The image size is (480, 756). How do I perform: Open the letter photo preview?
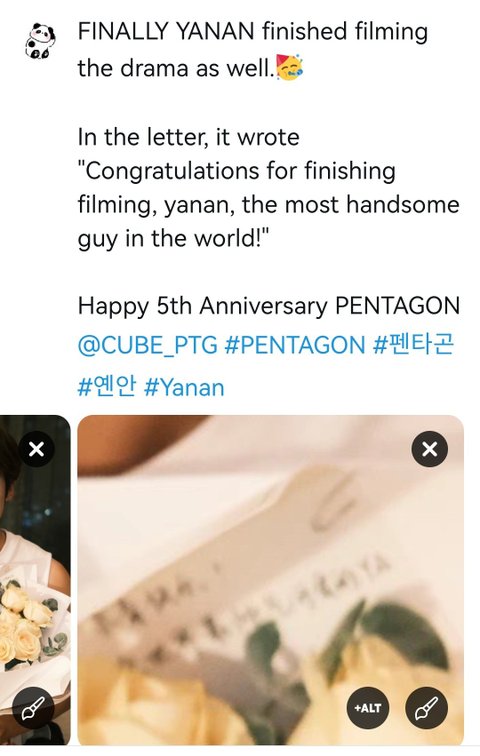tap(270, 580)
